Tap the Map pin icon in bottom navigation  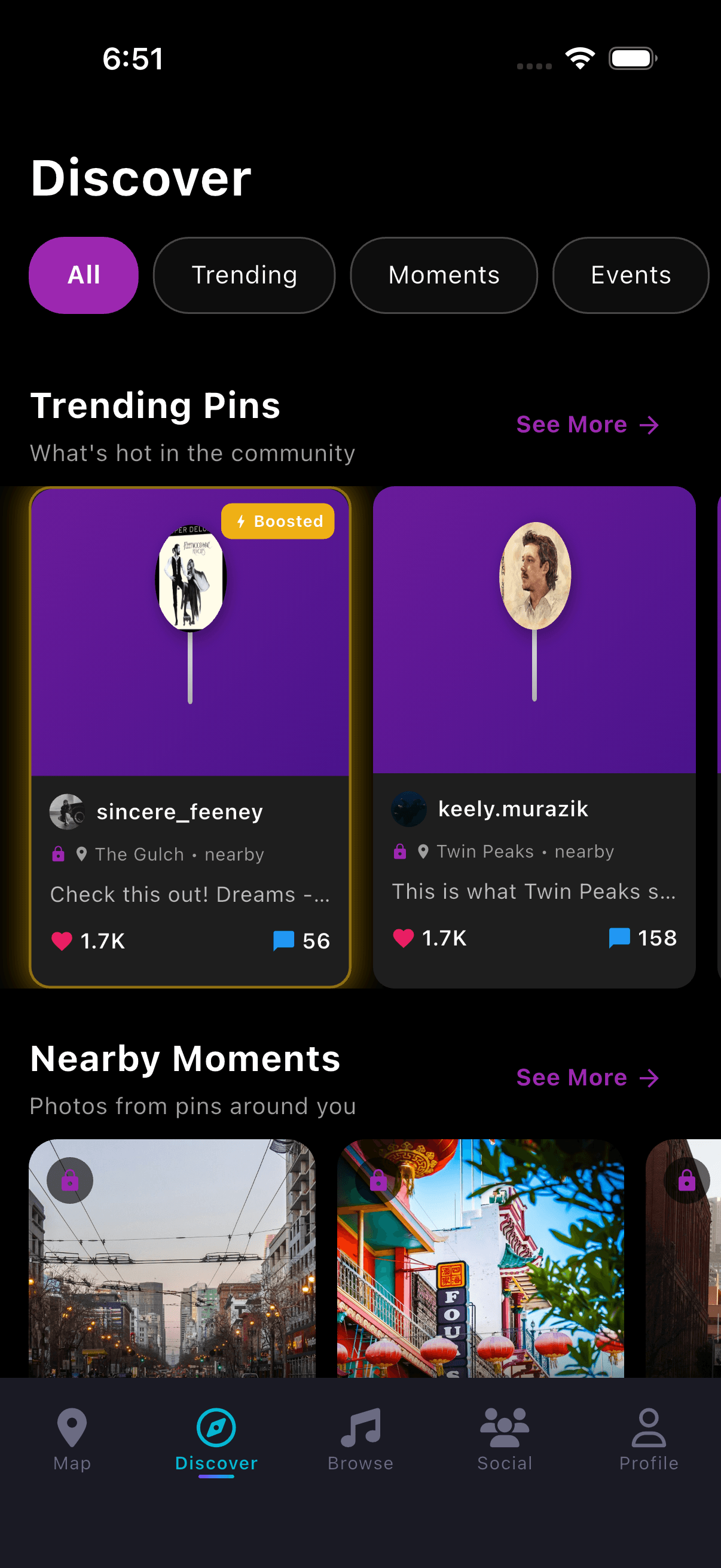pos(72,1427)
